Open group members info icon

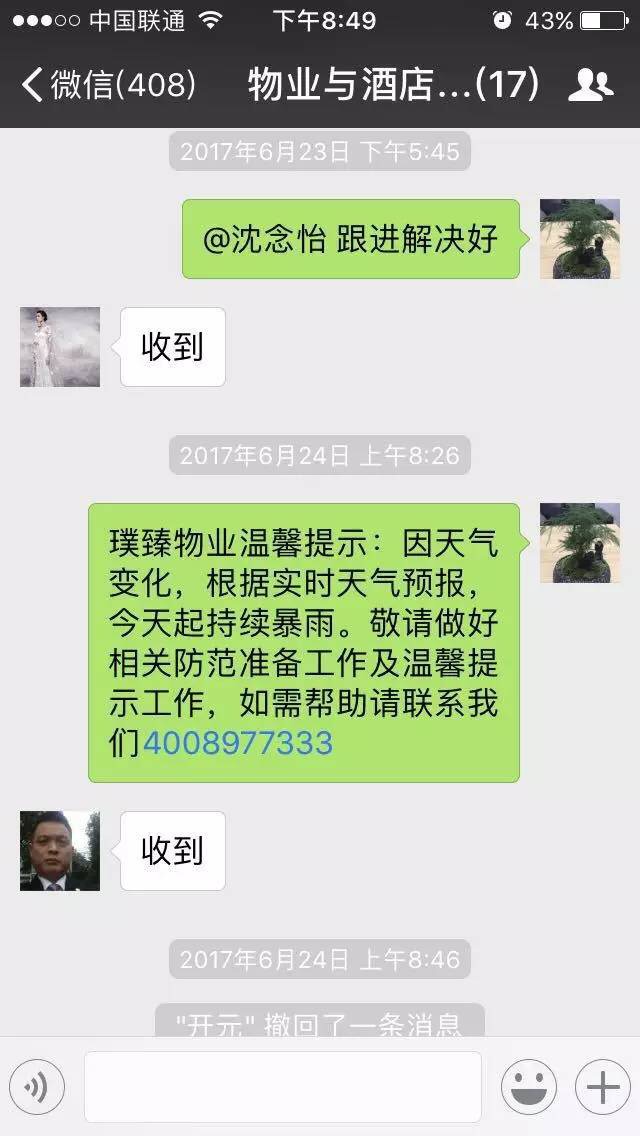coord(590,86)
